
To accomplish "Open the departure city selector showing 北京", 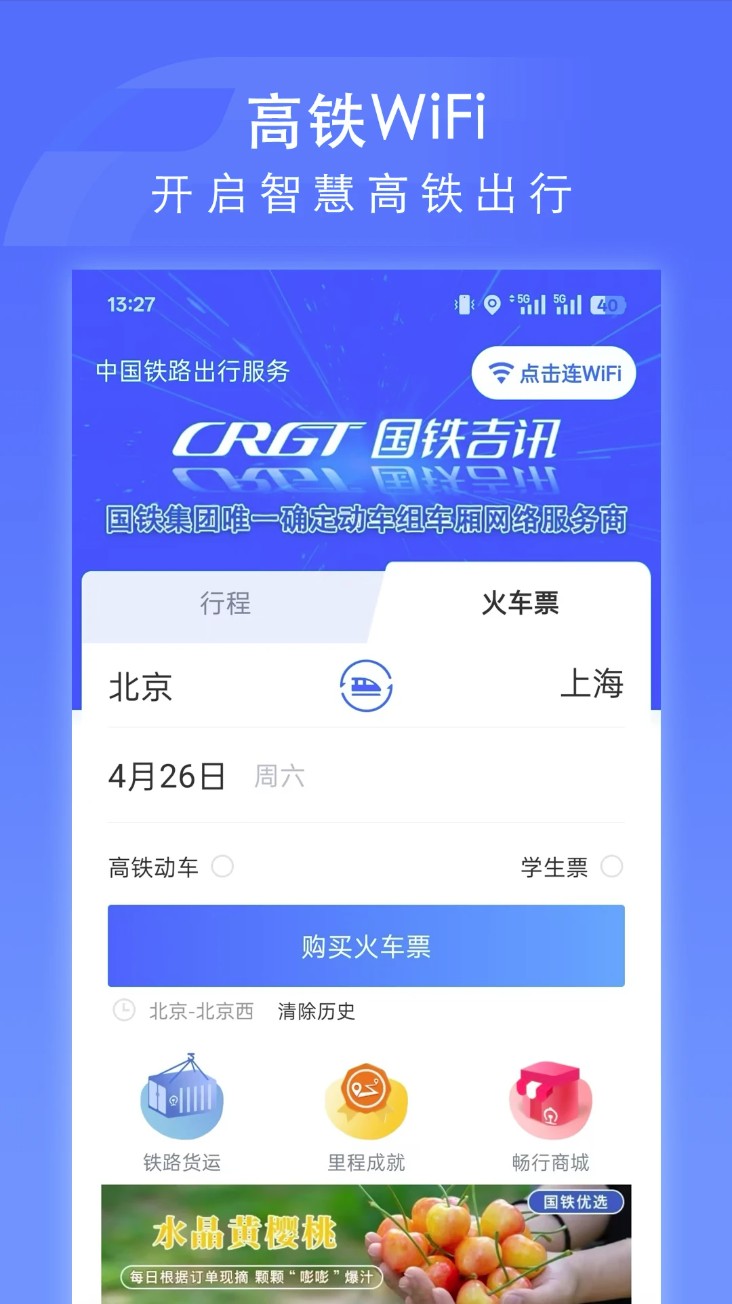I will click(x=142, y=687).
